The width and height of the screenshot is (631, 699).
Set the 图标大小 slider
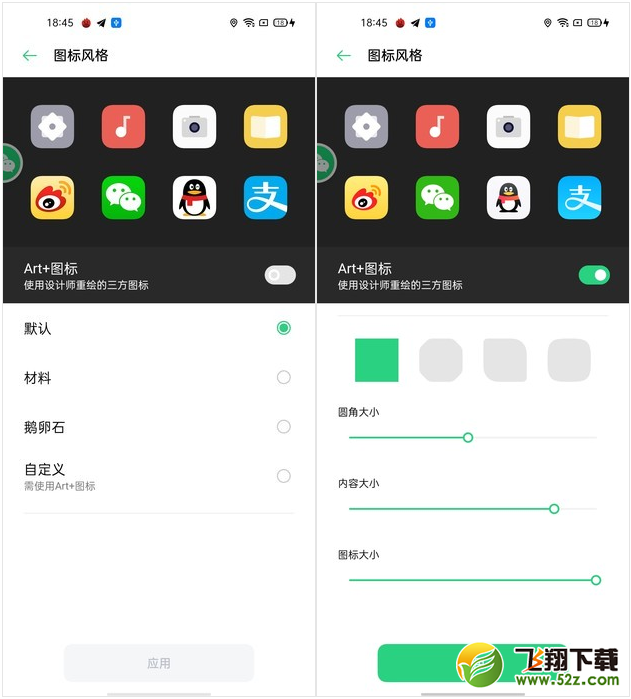tap(595, 580)
